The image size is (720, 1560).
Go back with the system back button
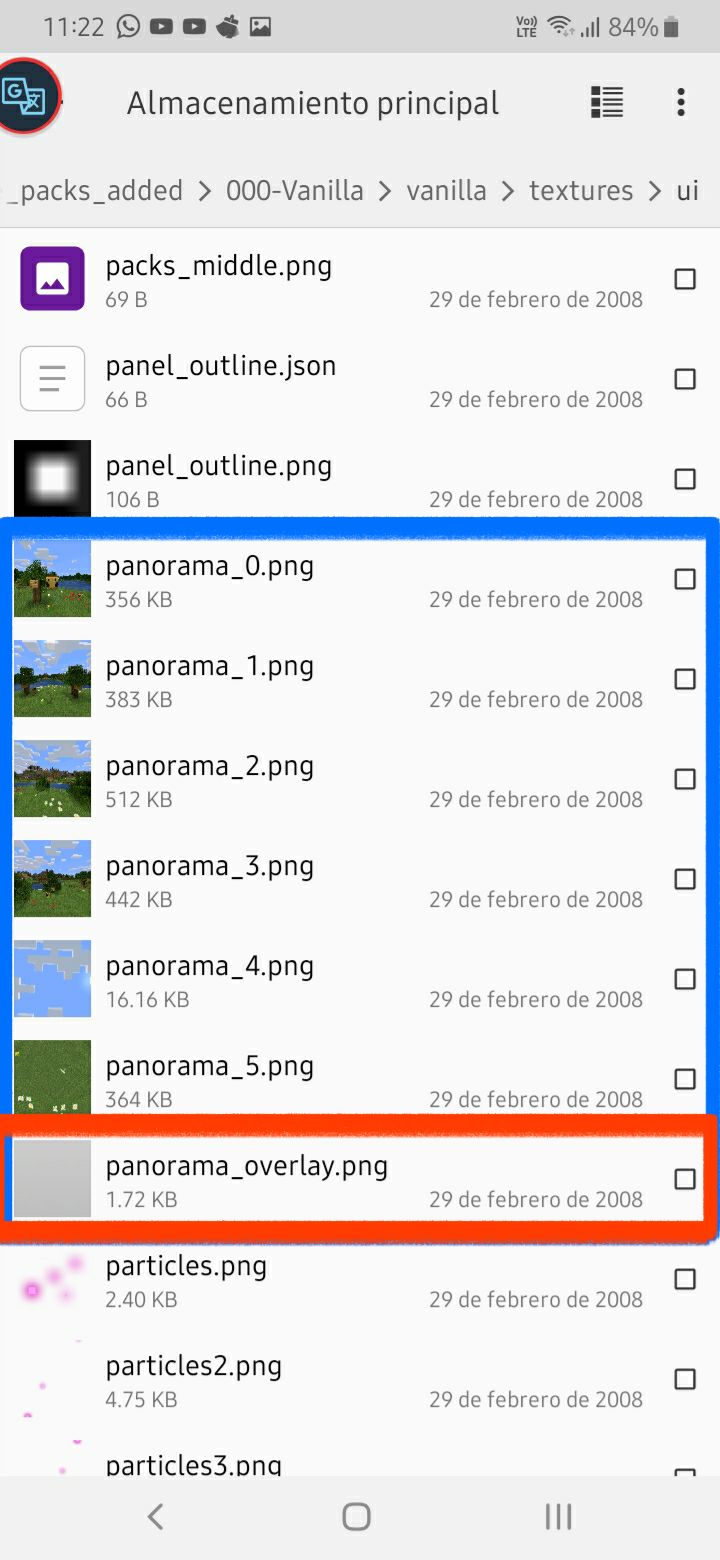(155, 1517)
